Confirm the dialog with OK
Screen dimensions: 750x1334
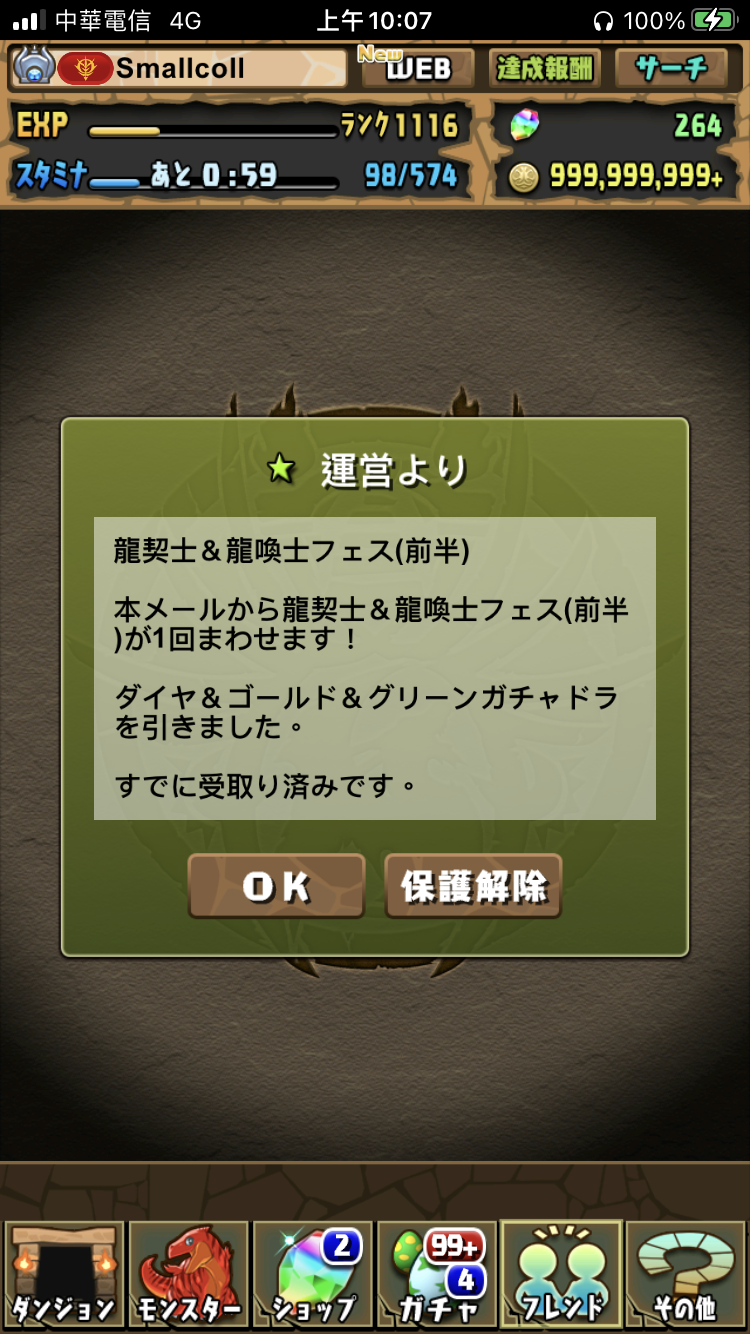coord(276,886)
